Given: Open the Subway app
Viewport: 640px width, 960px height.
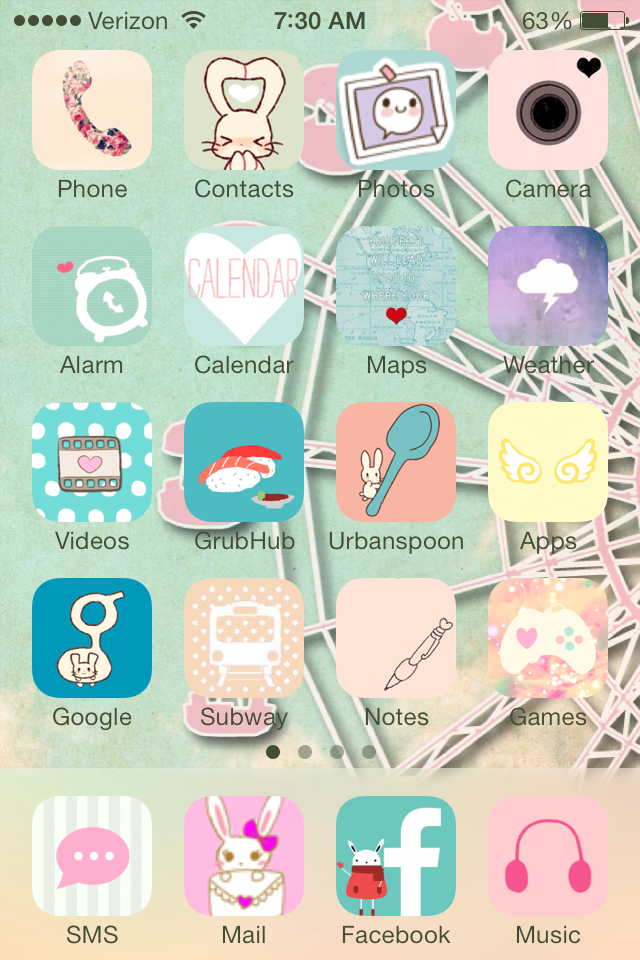Looking at the screenshot, I should (244, 638).
